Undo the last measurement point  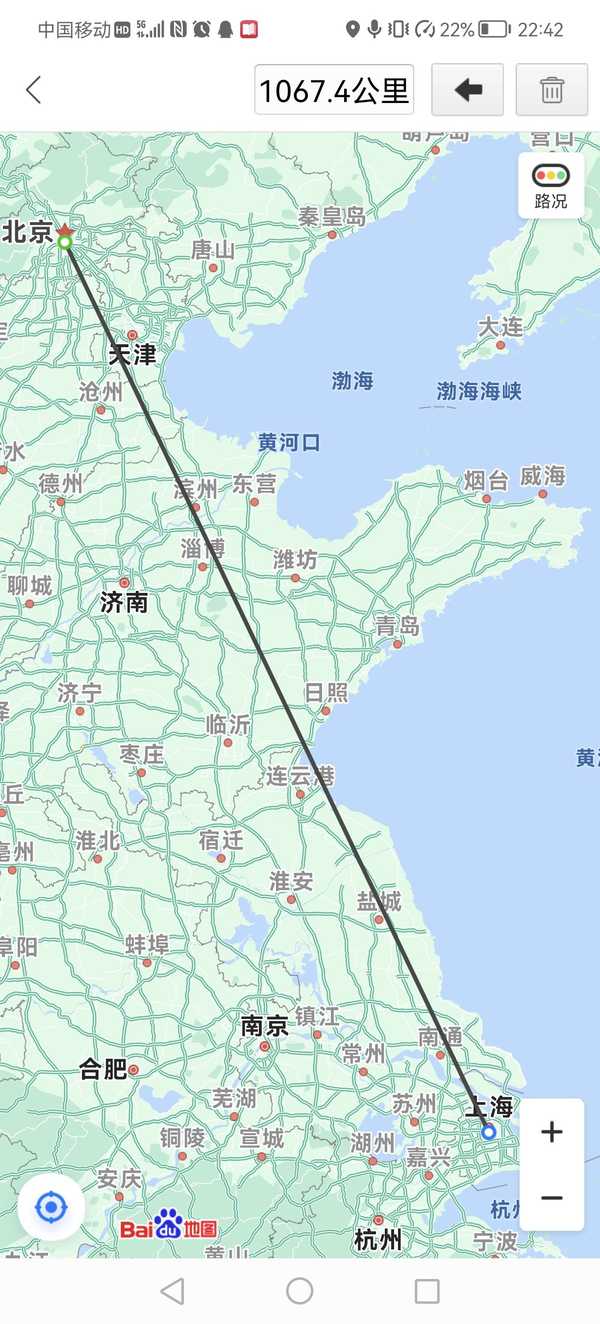pos(467,90)
